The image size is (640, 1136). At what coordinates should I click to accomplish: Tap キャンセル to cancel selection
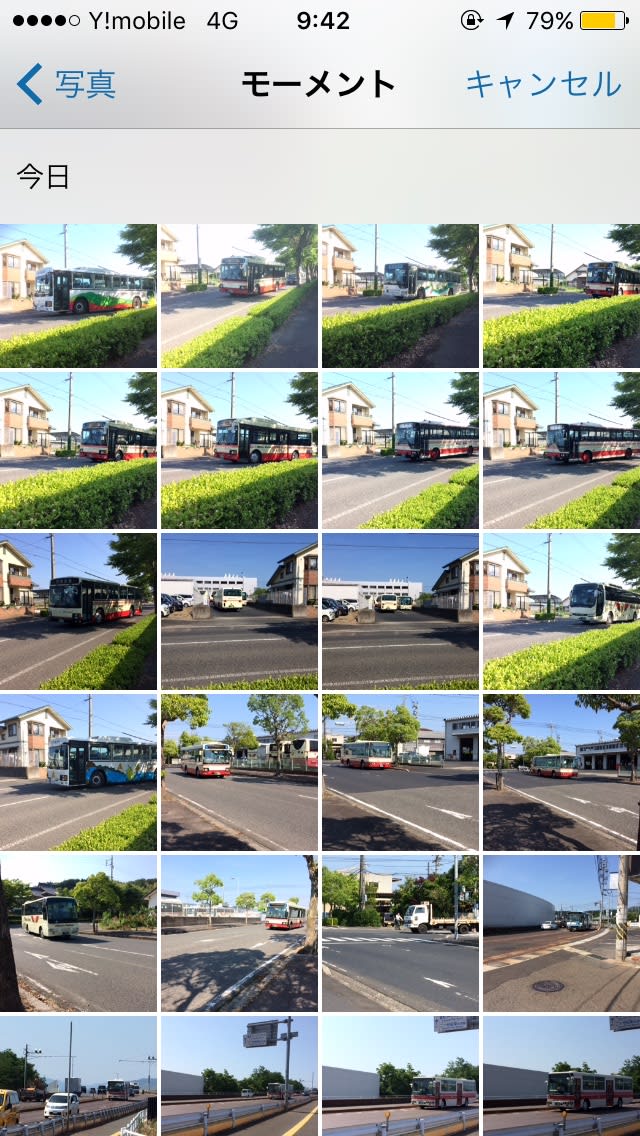[x=543, y=84]
